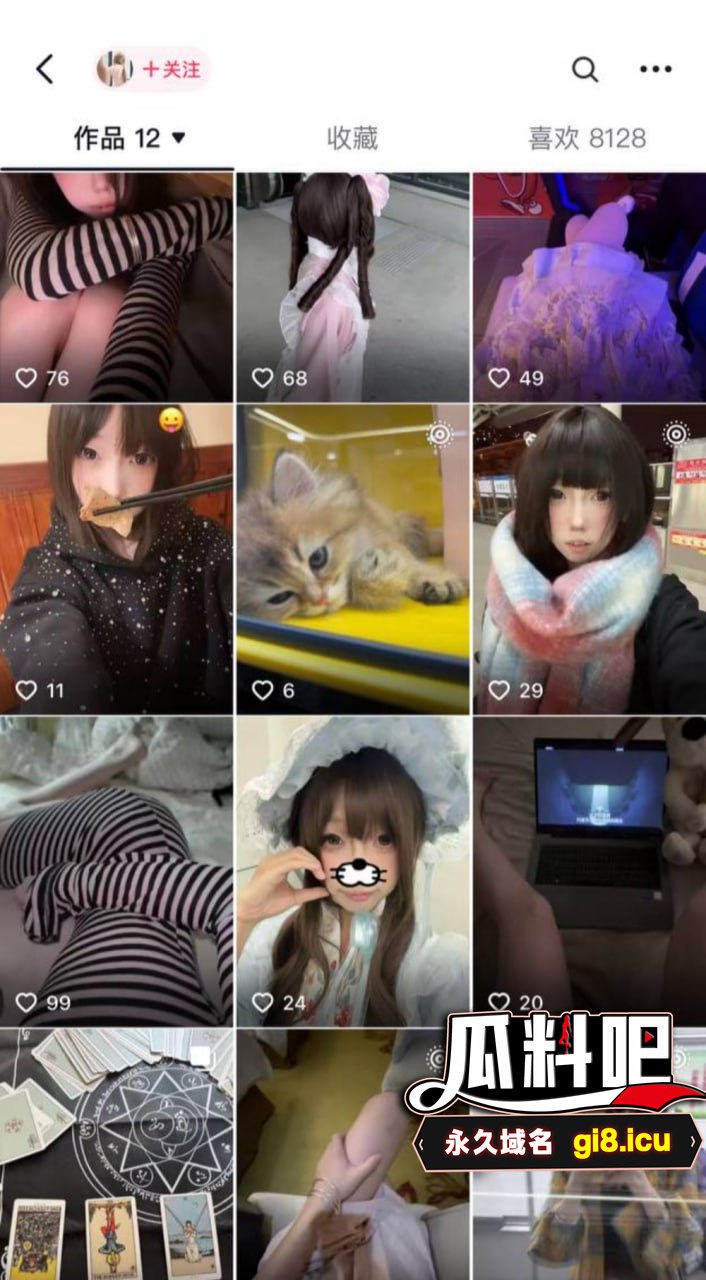This screenshot has height=1280, width=706.
Task: Open the kitten post with 6 likes
Action: tap(352, 558)
